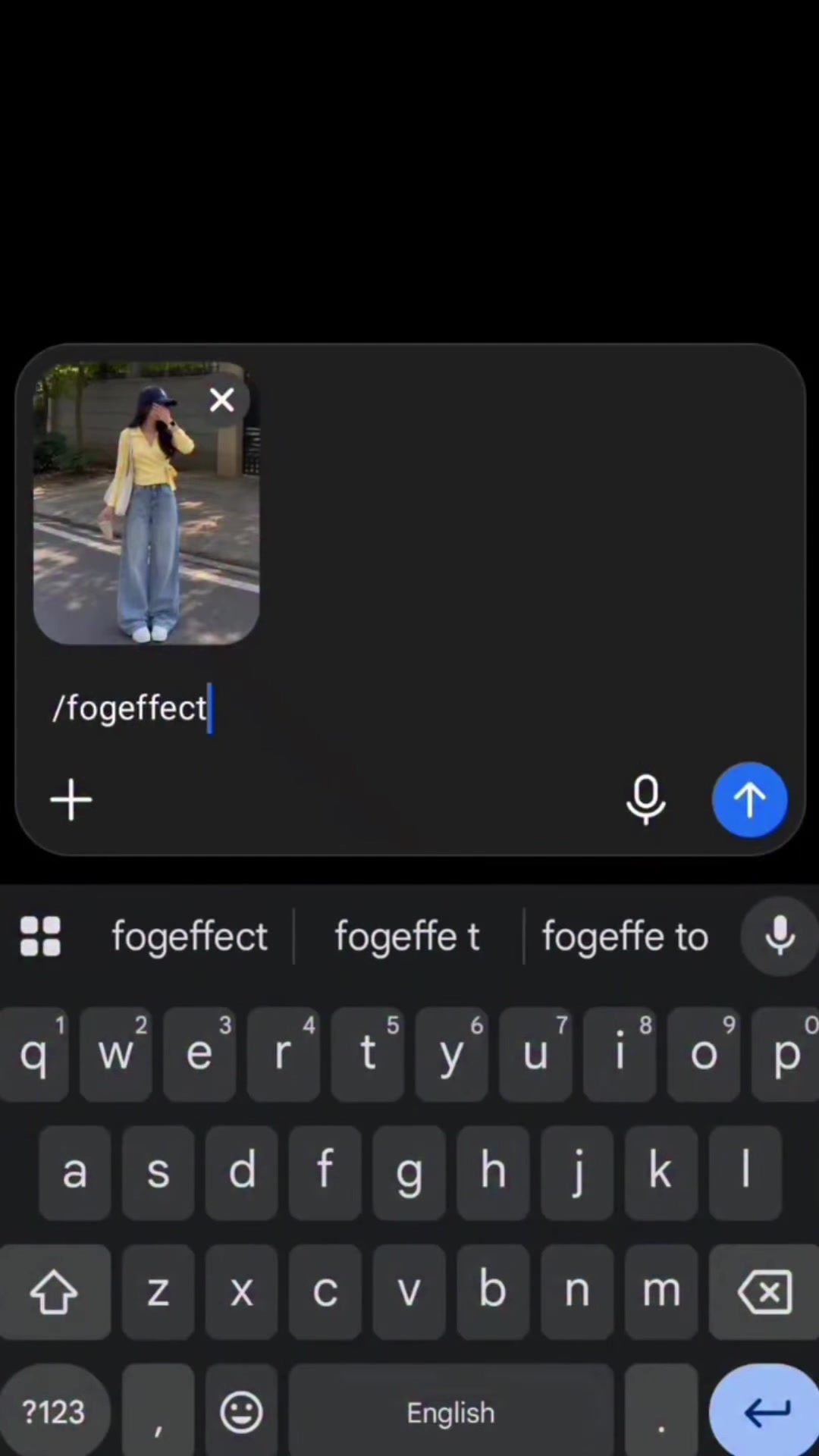The width and height of the screenshot is (819, 1456).
Task: Send the message with blue arrow
Action: click(x=749, y=800)
